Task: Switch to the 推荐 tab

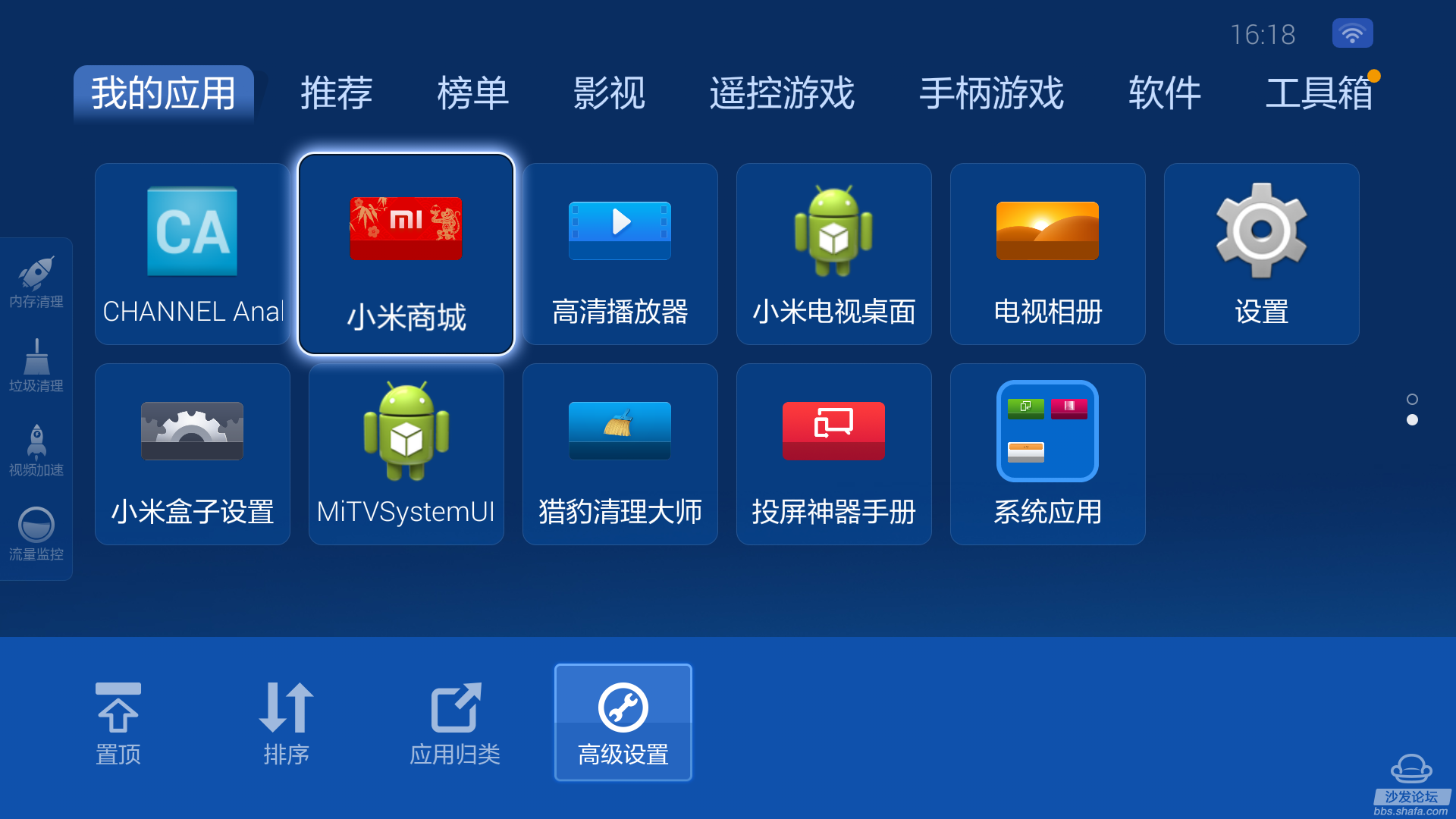Action: pos(336,93)
